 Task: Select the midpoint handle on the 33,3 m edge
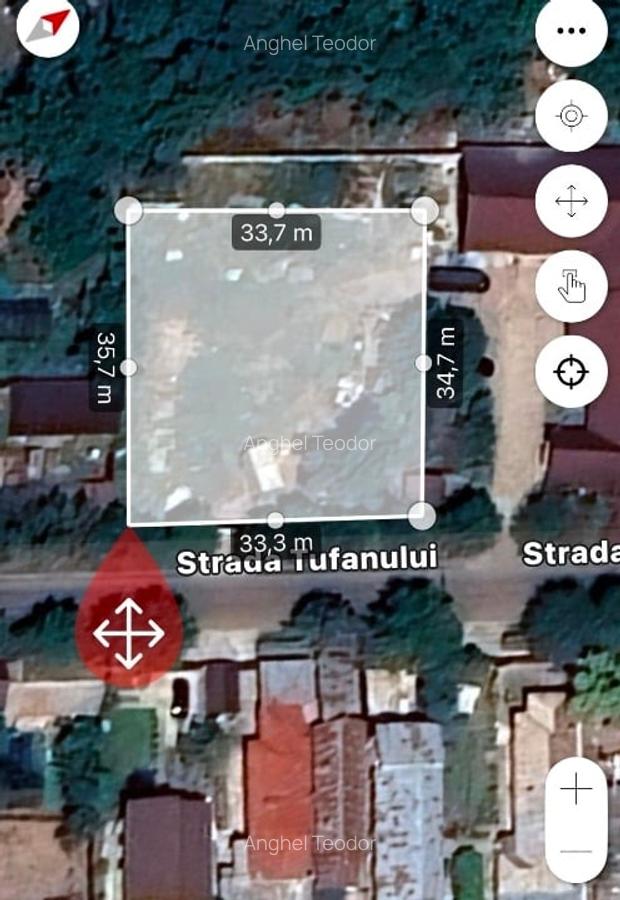click(276, 519)
